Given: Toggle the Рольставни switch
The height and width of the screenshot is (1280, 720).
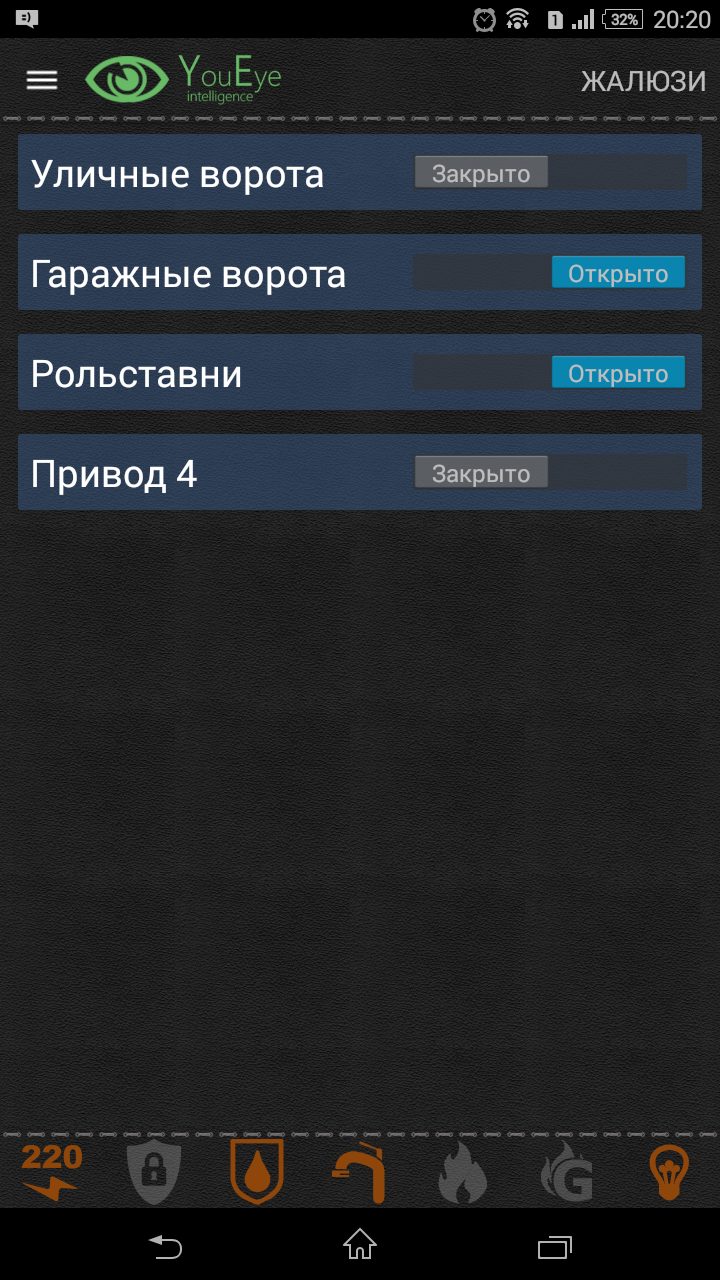Looking at the screenshot, I should click(x=550, y=373).
